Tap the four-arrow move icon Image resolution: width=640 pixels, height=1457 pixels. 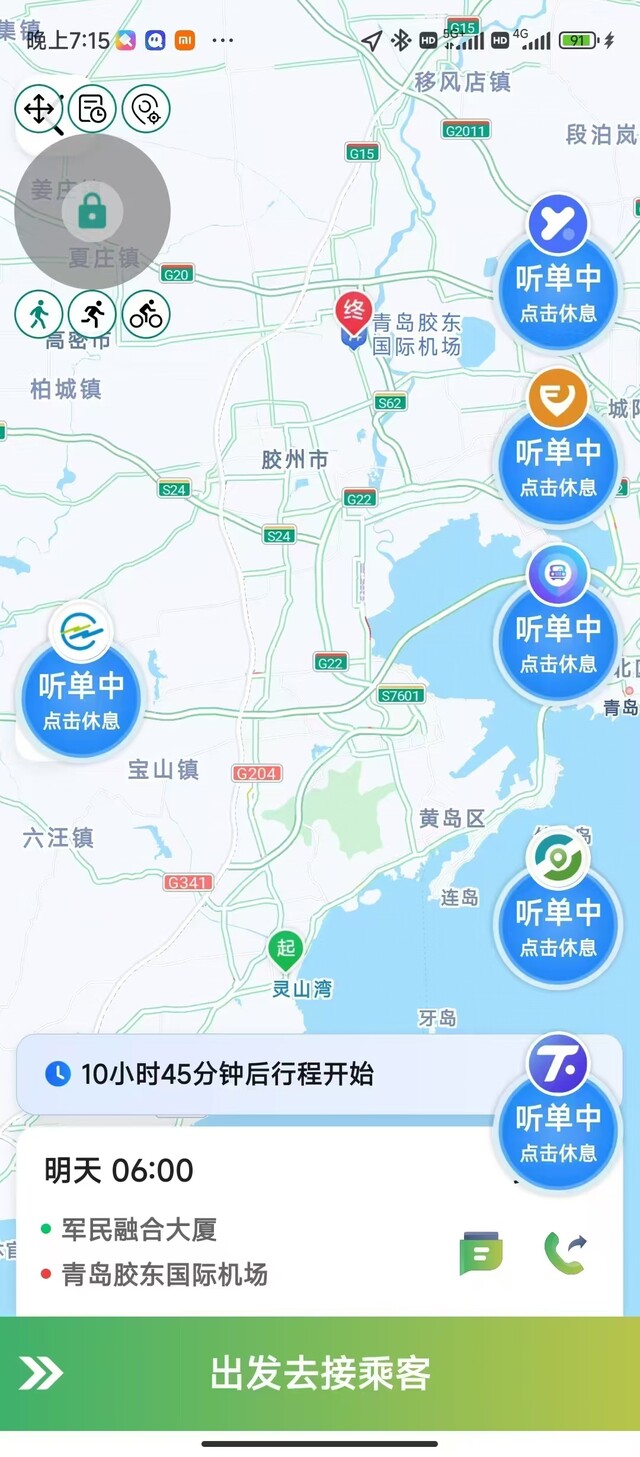point(39,108)
